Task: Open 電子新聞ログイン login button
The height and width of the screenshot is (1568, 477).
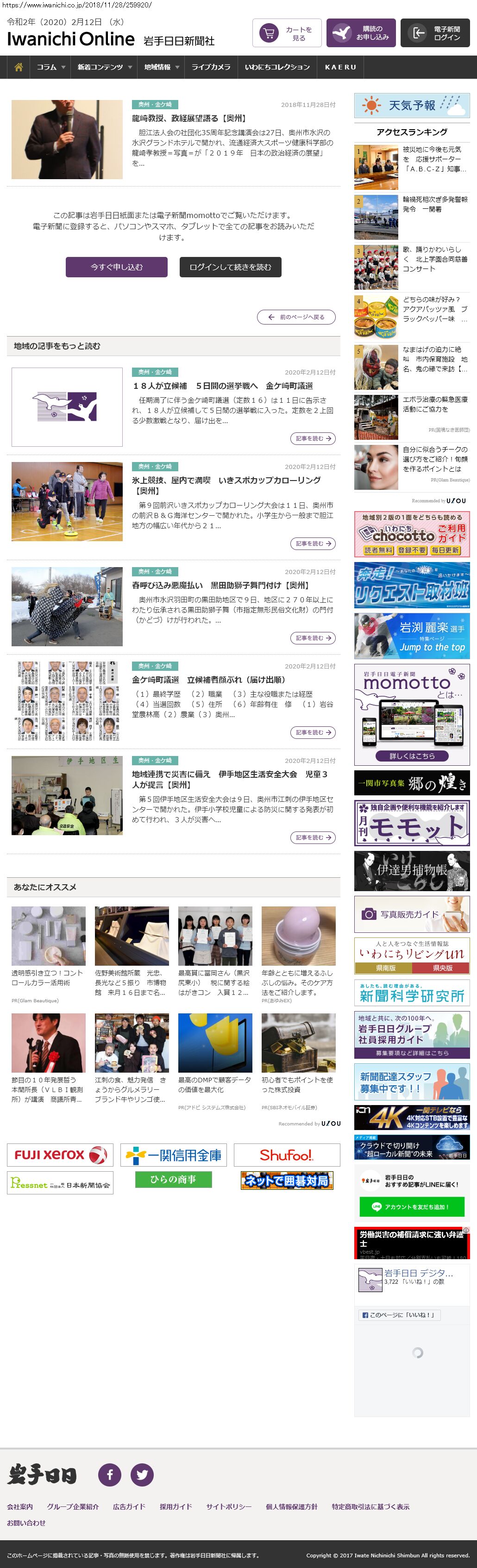Action: (x=435, y=33)
